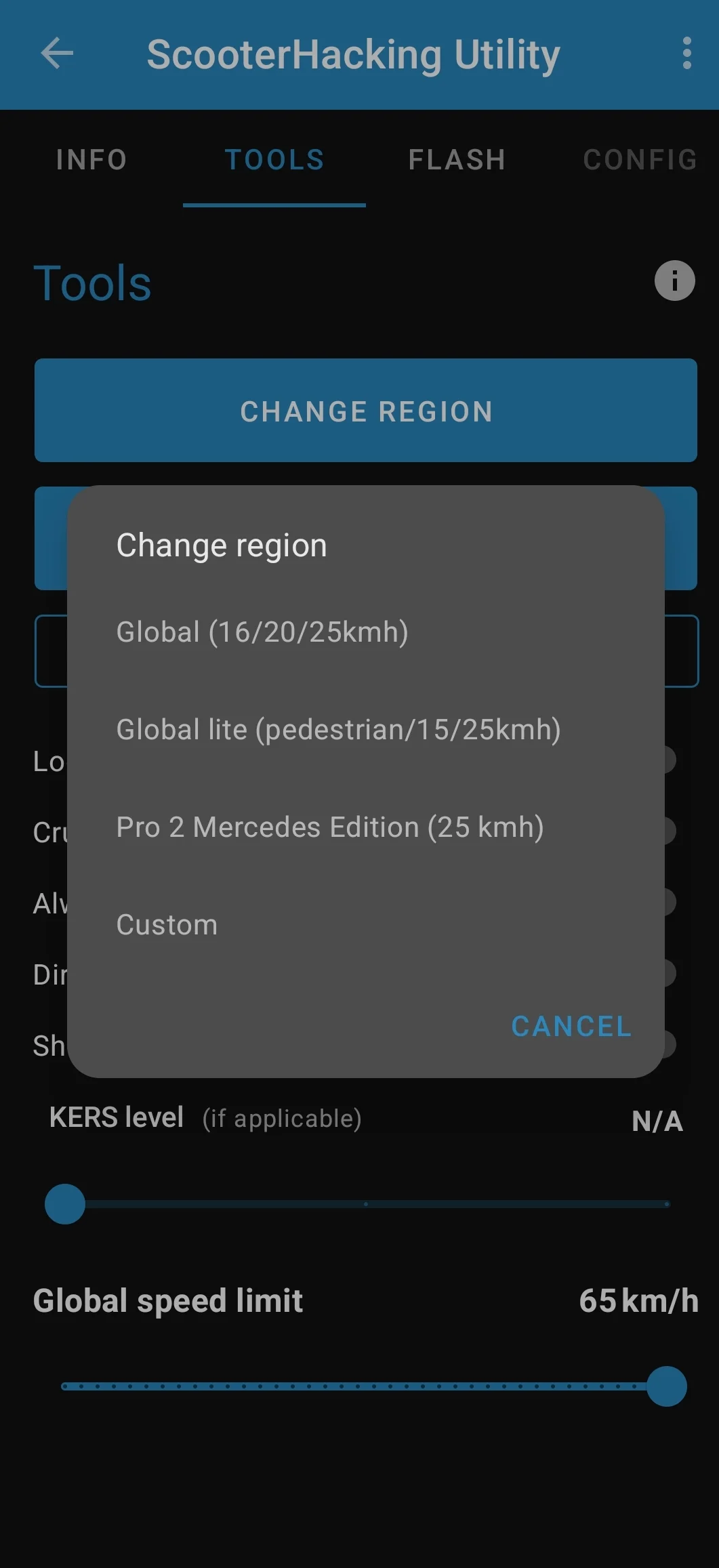The image size is (719, 1568).
Task: Tap the Tools info icon
Action: (674, 281)
